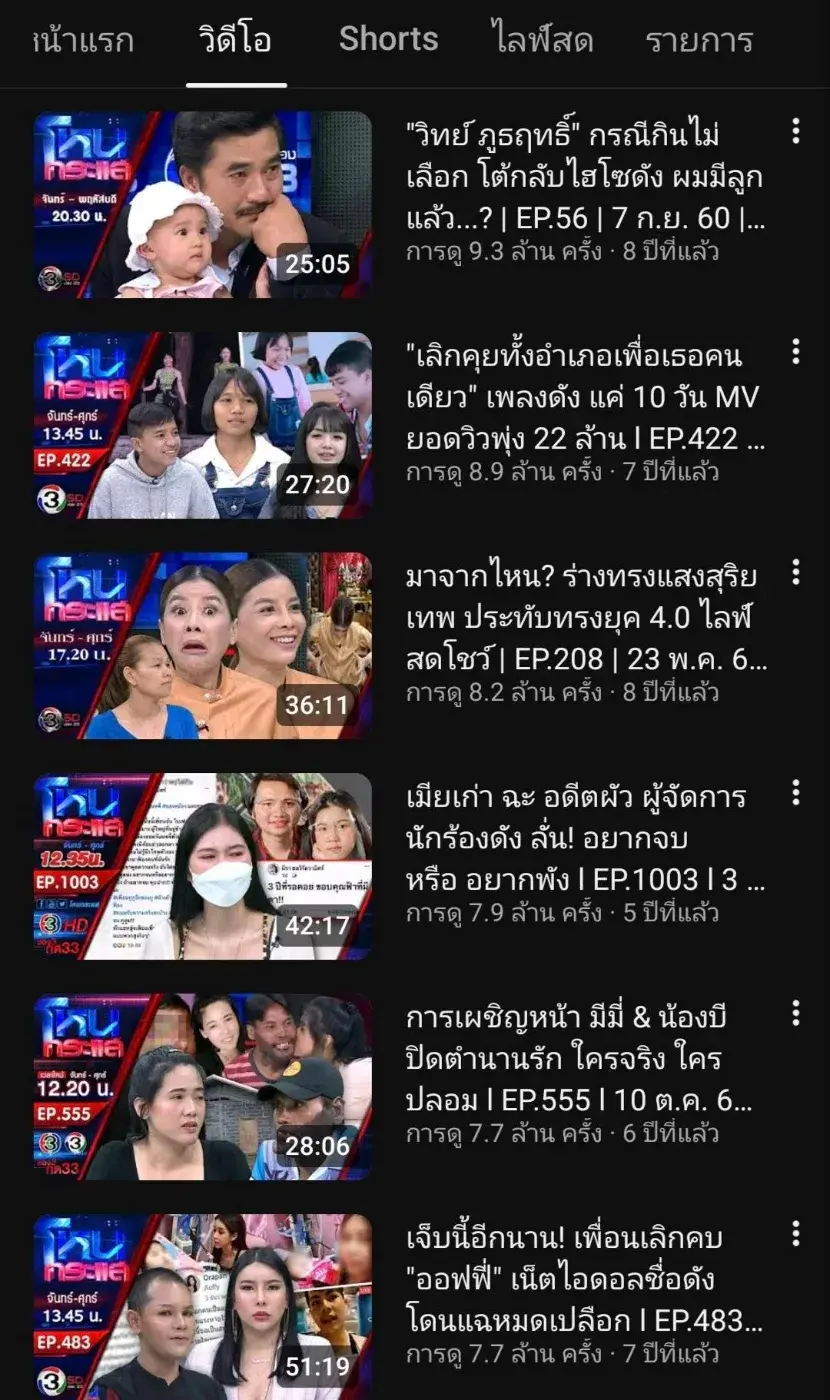
Task: Open more options for EP.56 video
Action: [x=796, y=131]
